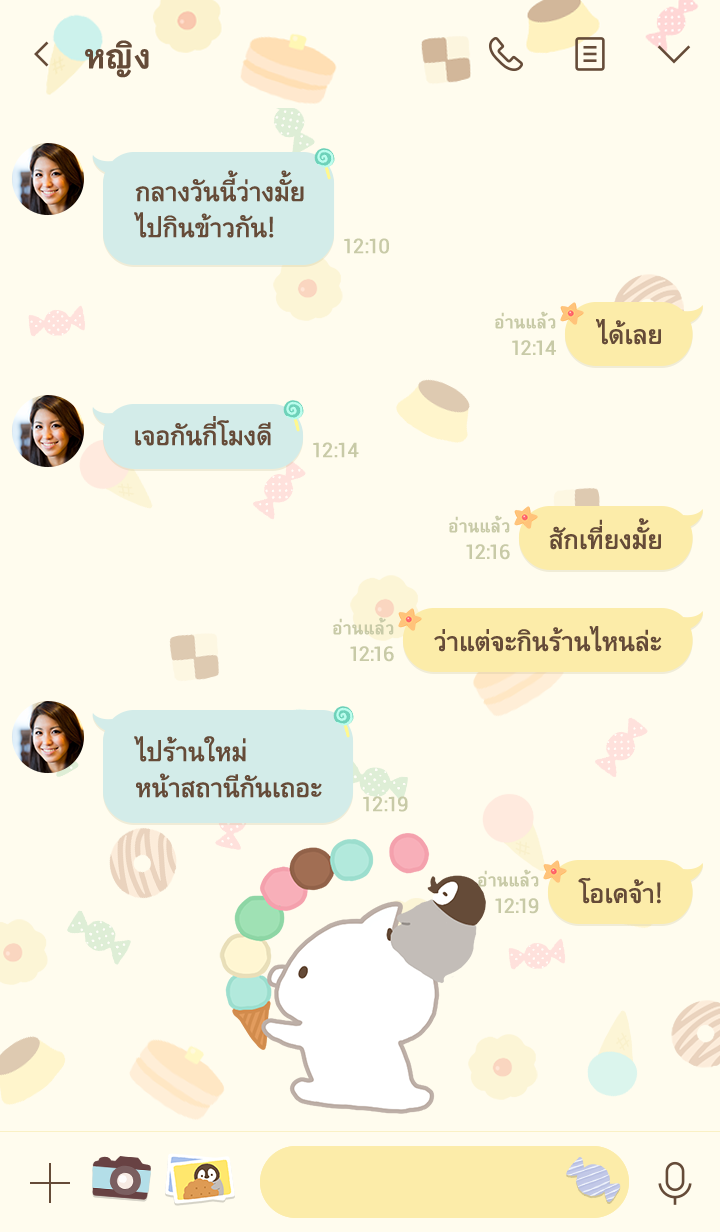Go back from the chat with หญิง
Screen dimensions: 720x1232
coord(41,55)
